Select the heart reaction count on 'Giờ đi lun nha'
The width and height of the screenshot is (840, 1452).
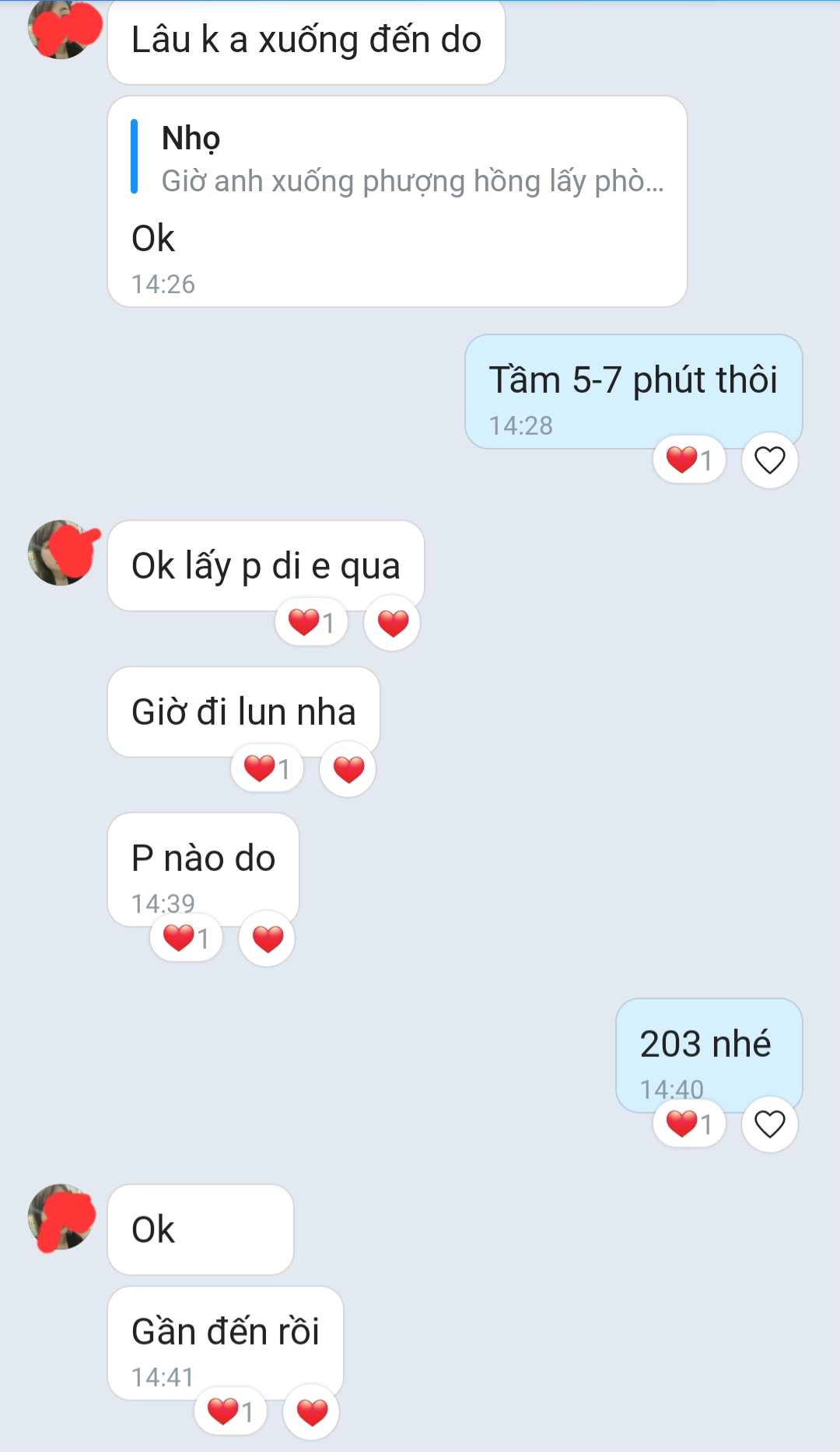267,768
